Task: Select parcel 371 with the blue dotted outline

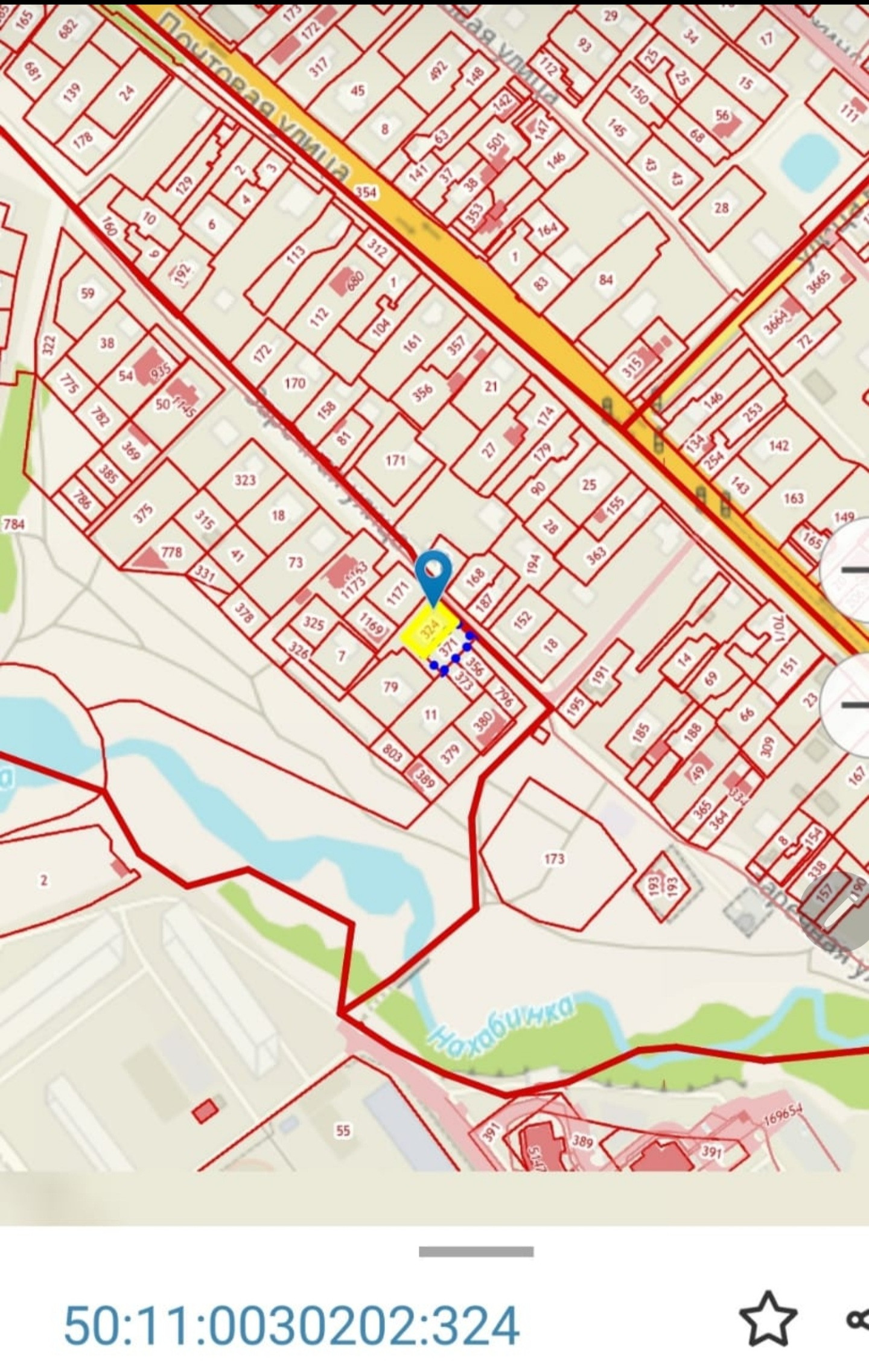Action: [x=450, y=650]
